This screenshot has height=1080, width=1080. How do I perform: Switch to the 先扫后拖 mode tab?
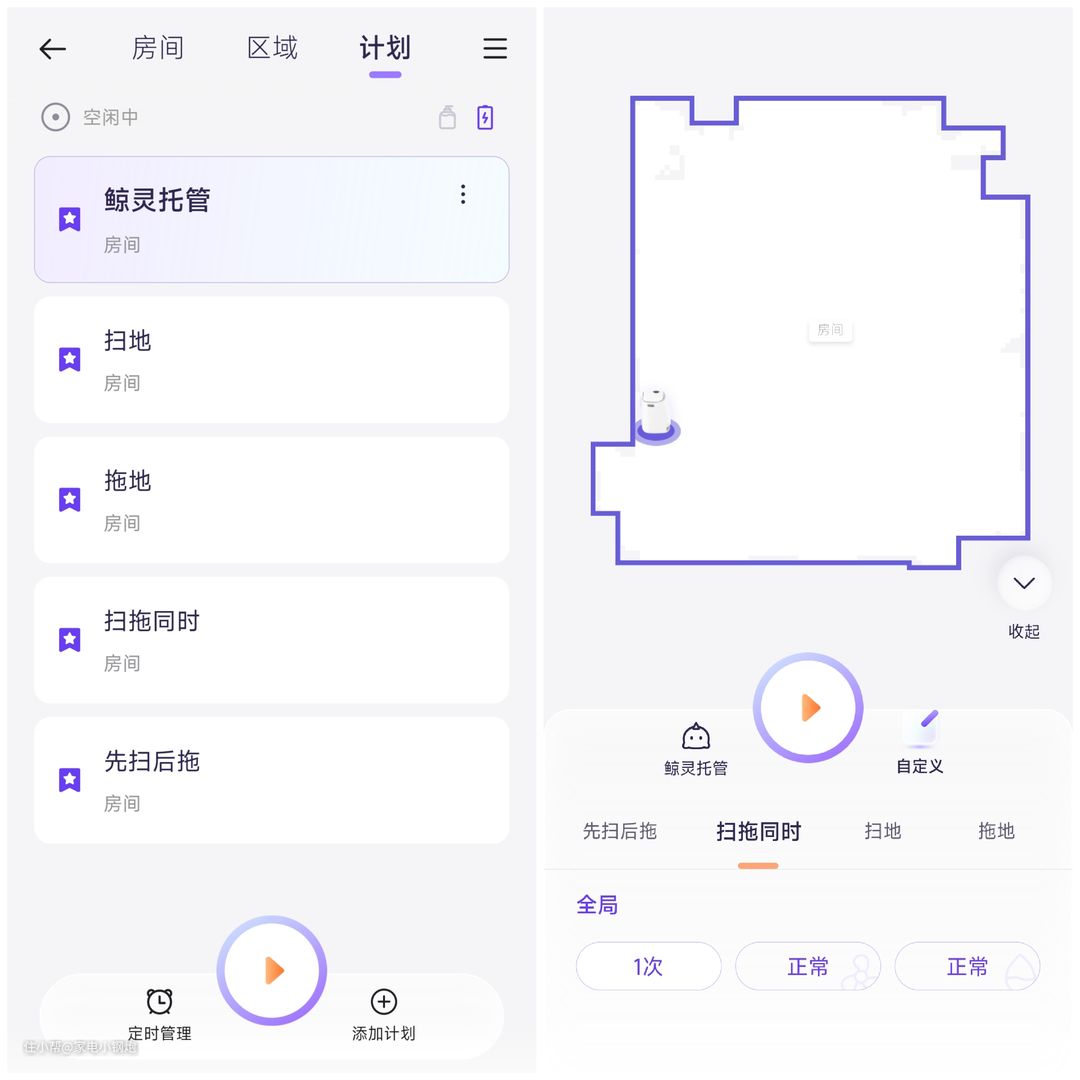click(x=620, y=831)
